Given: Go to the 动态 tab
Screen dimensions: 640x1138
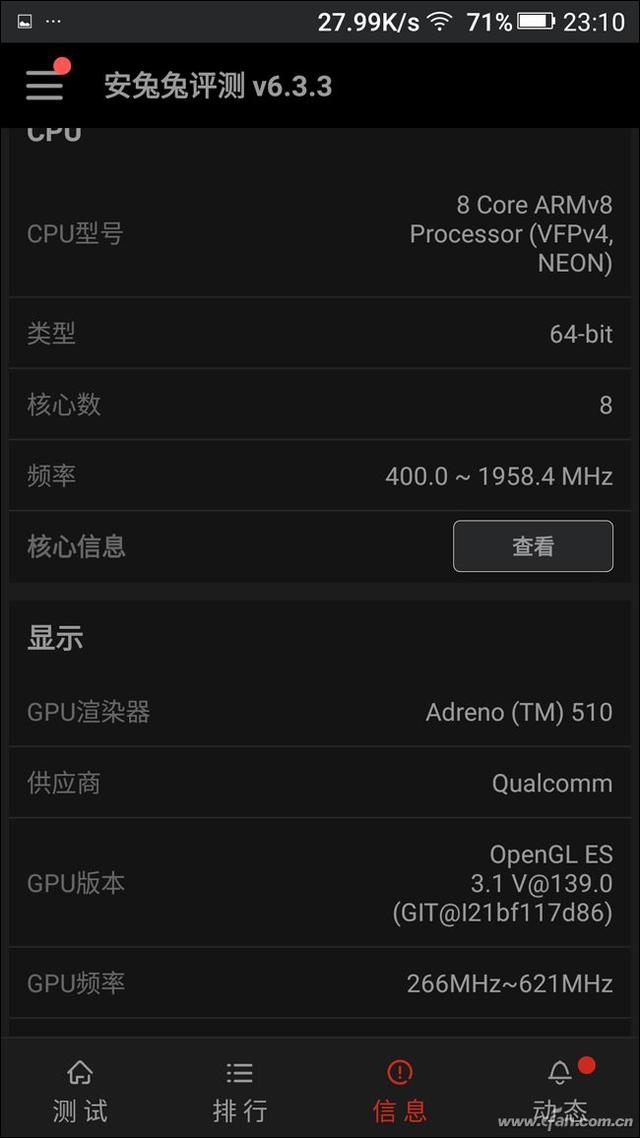Looking at the screenshot, I should tap(559, 1091).
